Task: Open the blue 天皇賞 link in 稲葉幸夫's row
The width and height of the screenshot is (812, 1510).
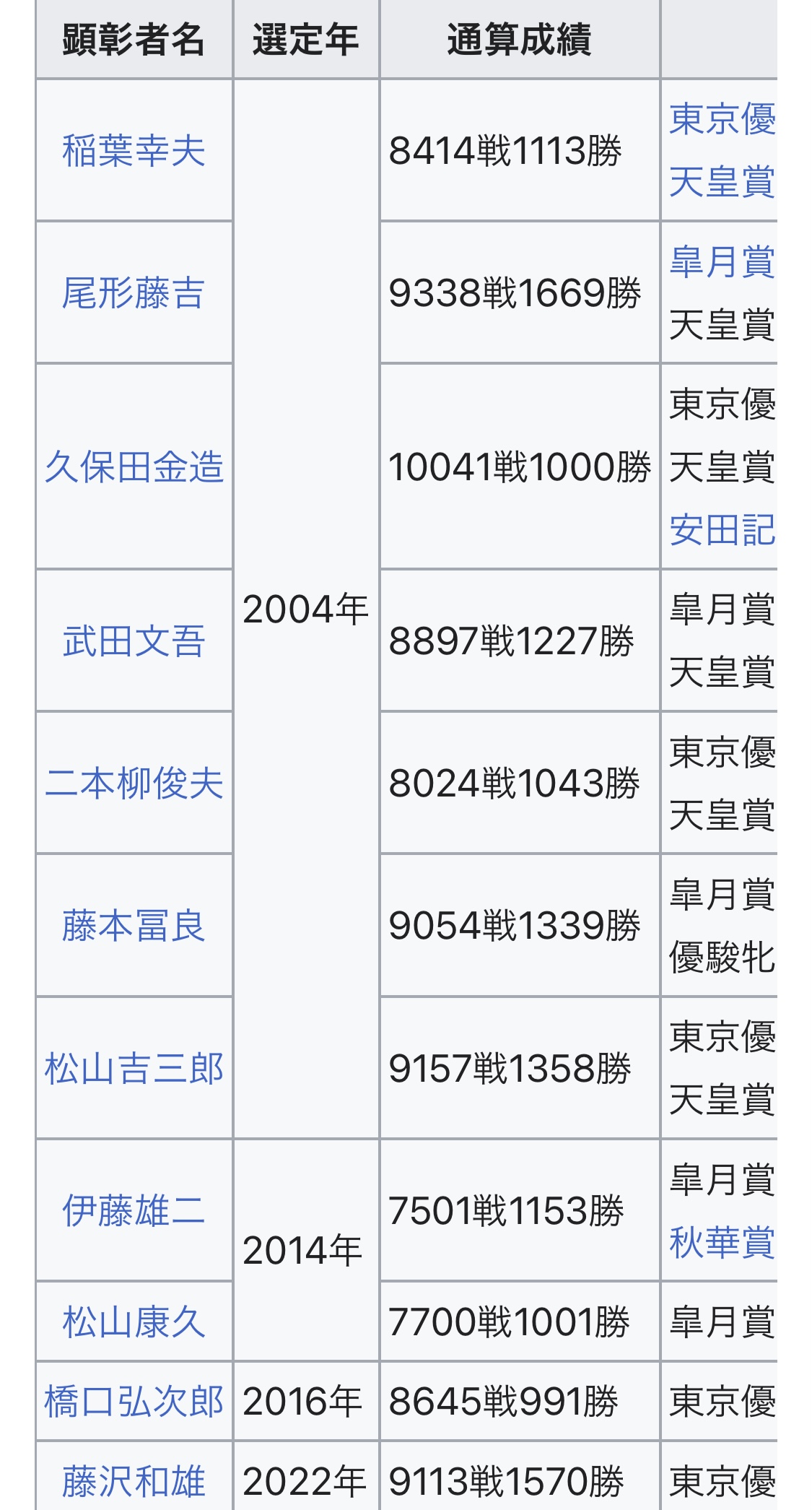Action: click(x=722, y=182)
